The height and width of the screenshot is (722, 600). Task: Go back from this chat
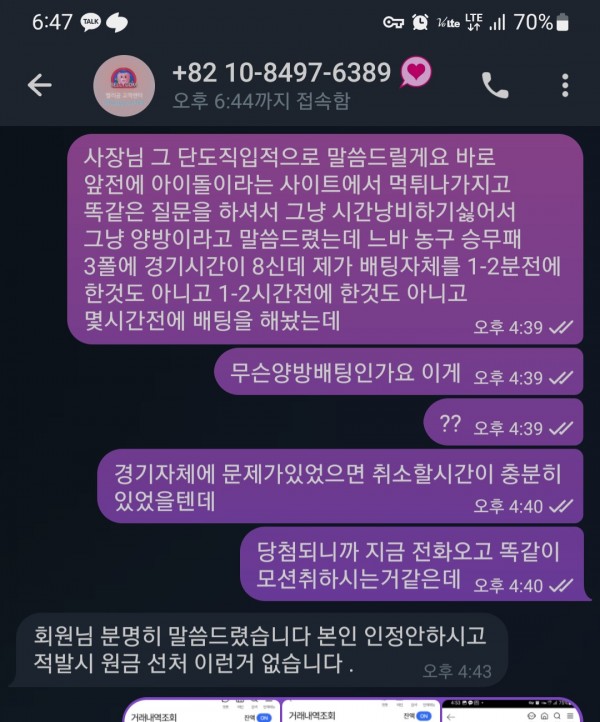[39, 85]
